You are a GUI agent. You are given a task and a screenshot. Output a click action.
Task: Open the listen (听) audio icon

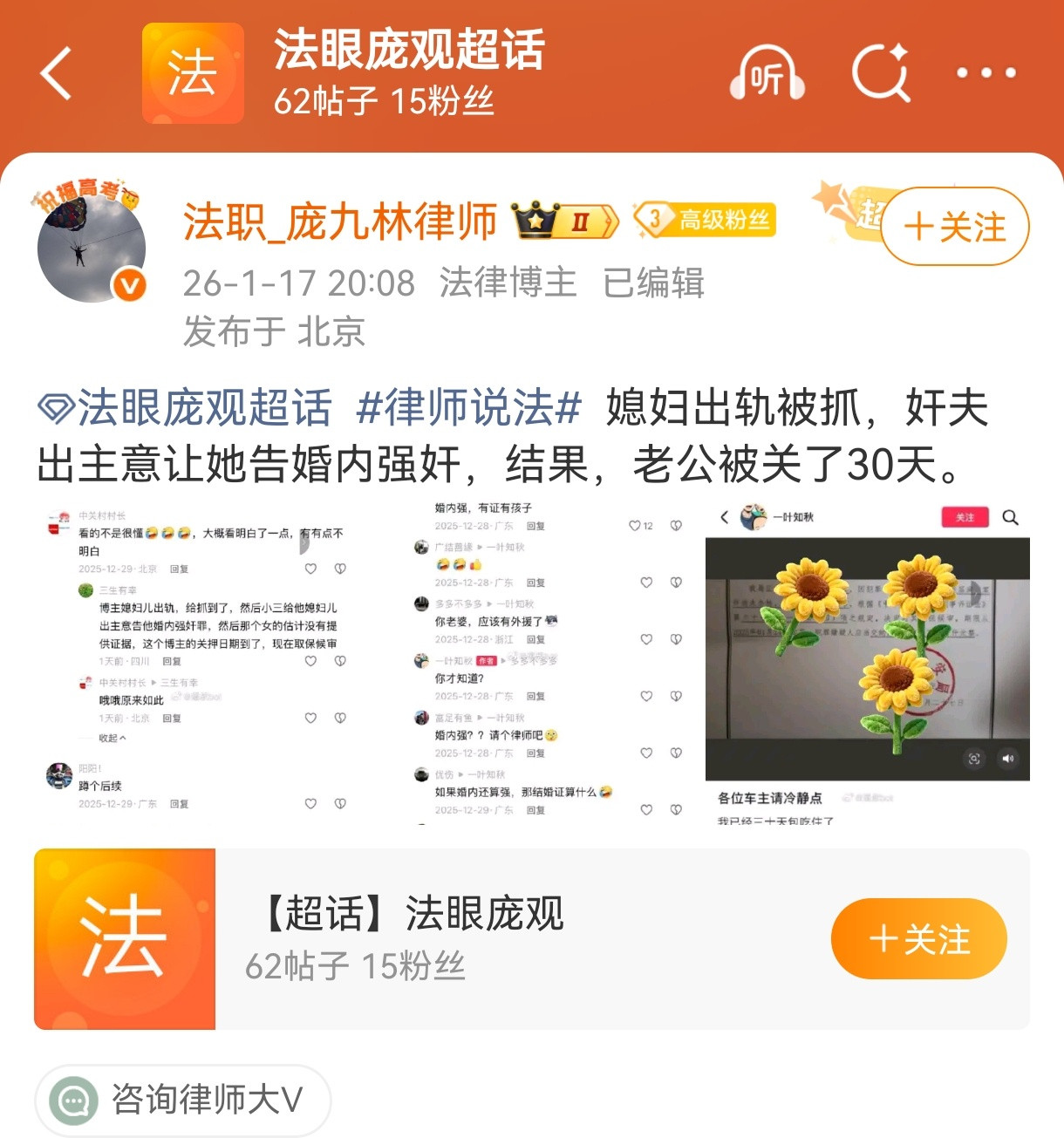[765, 73]
